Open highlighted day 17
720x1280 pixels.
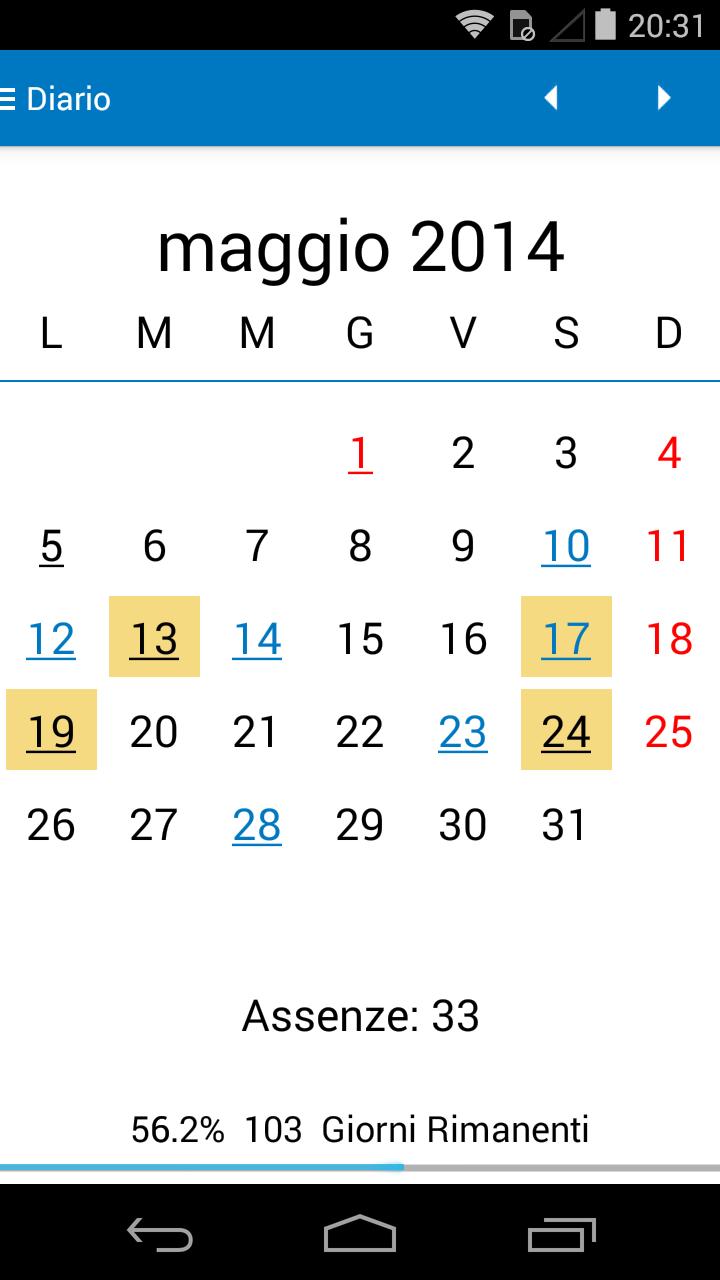[566, 638]
